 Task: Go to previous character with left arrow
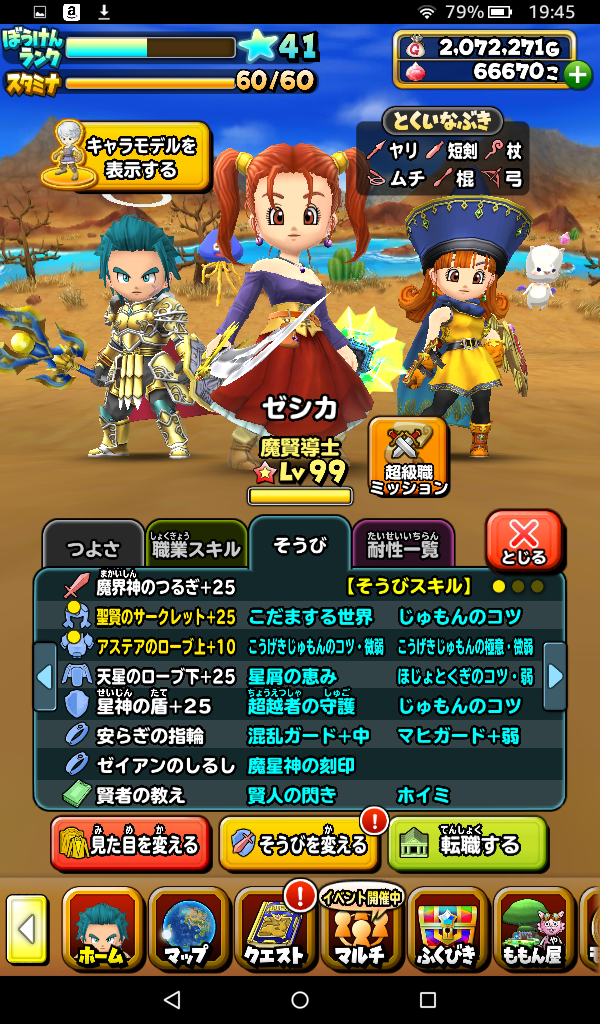[x=44, y=677]
